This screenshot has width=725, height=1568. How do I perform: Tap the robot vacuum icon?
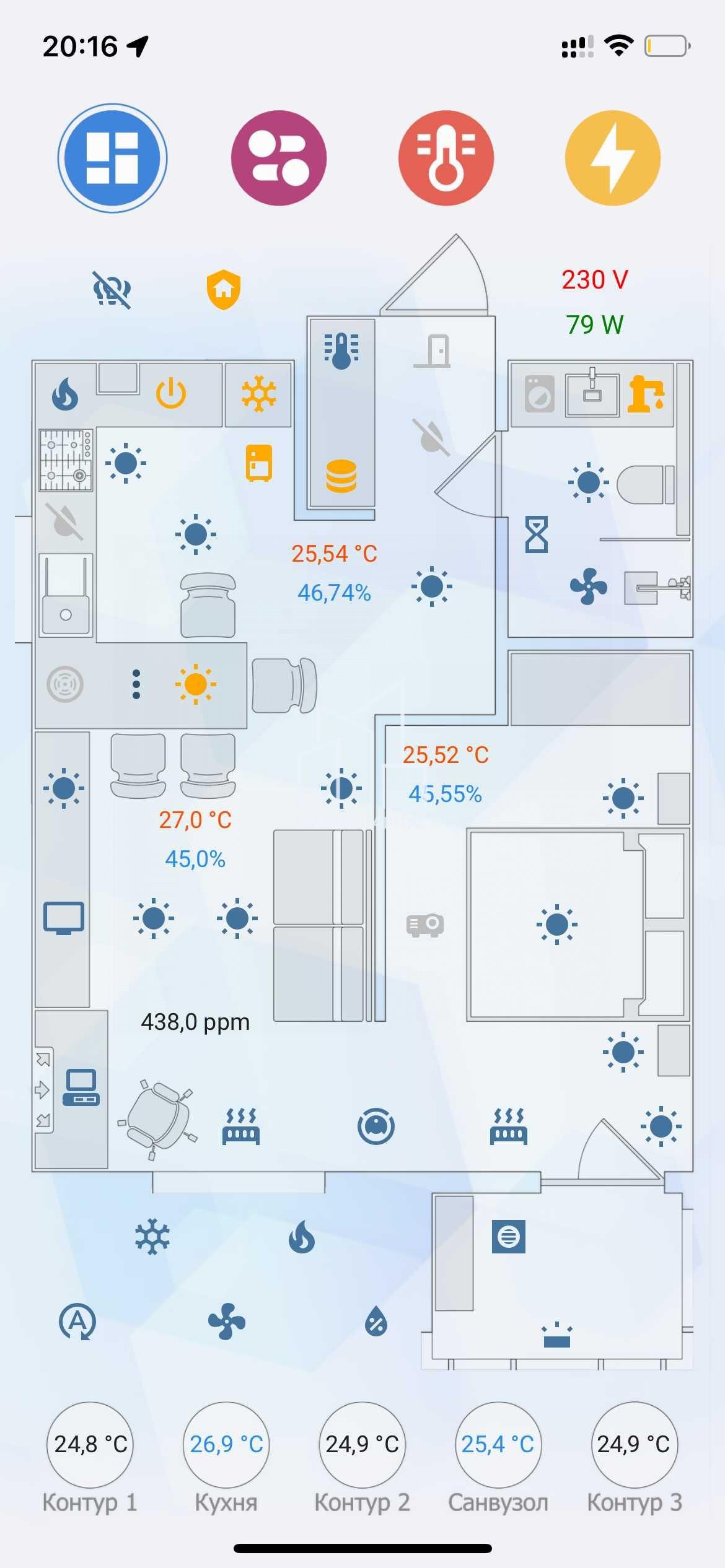pos(376,1126)
